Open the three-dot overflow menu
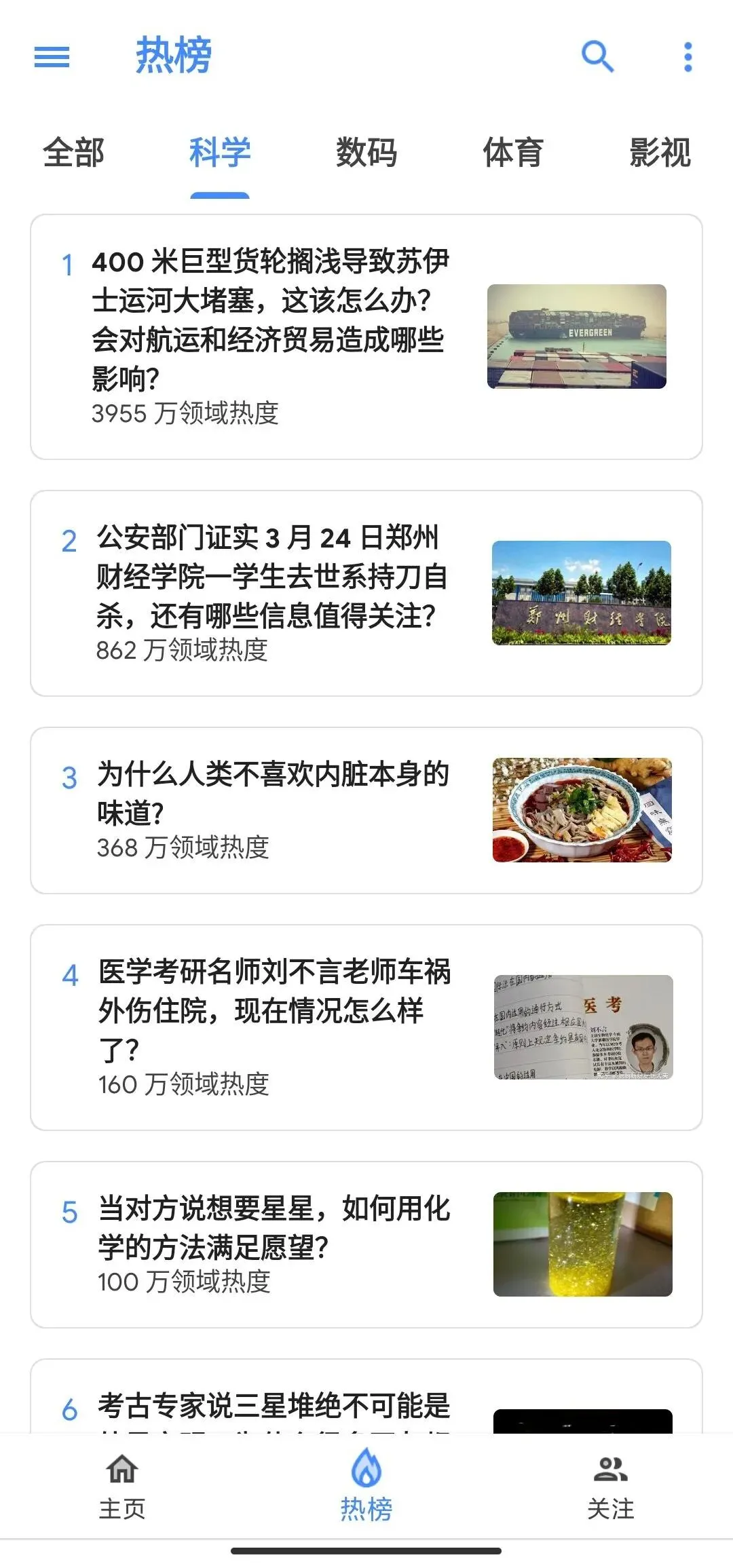Viewport: 733px width, 1568px height. coord(688,56)
